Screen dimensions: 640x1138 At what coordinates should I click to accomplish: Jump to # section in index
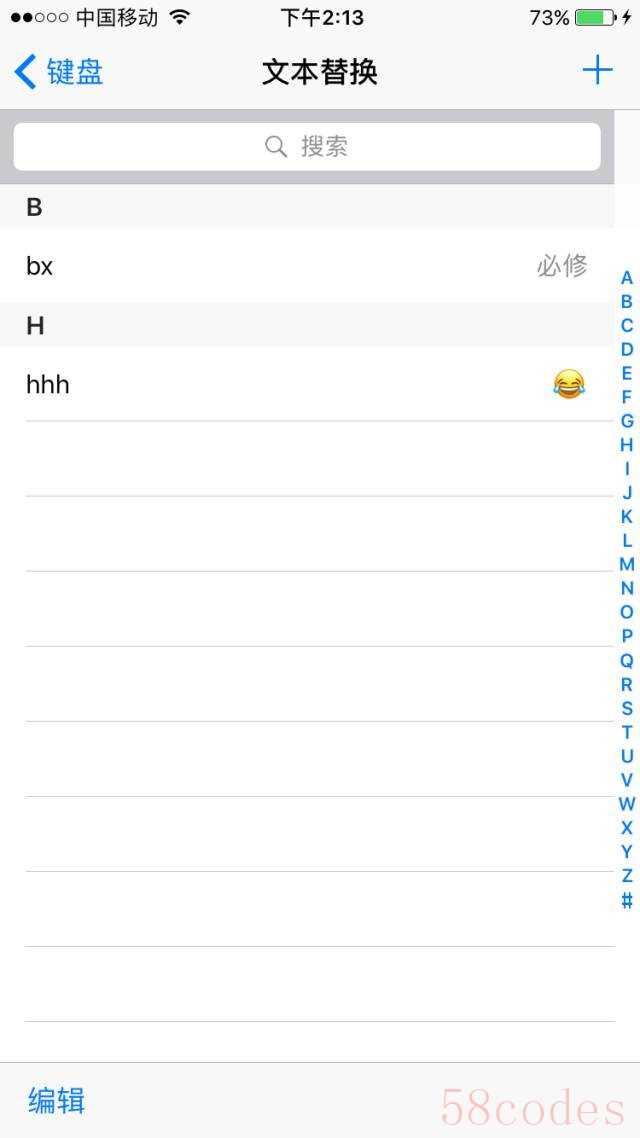[627, 900]
